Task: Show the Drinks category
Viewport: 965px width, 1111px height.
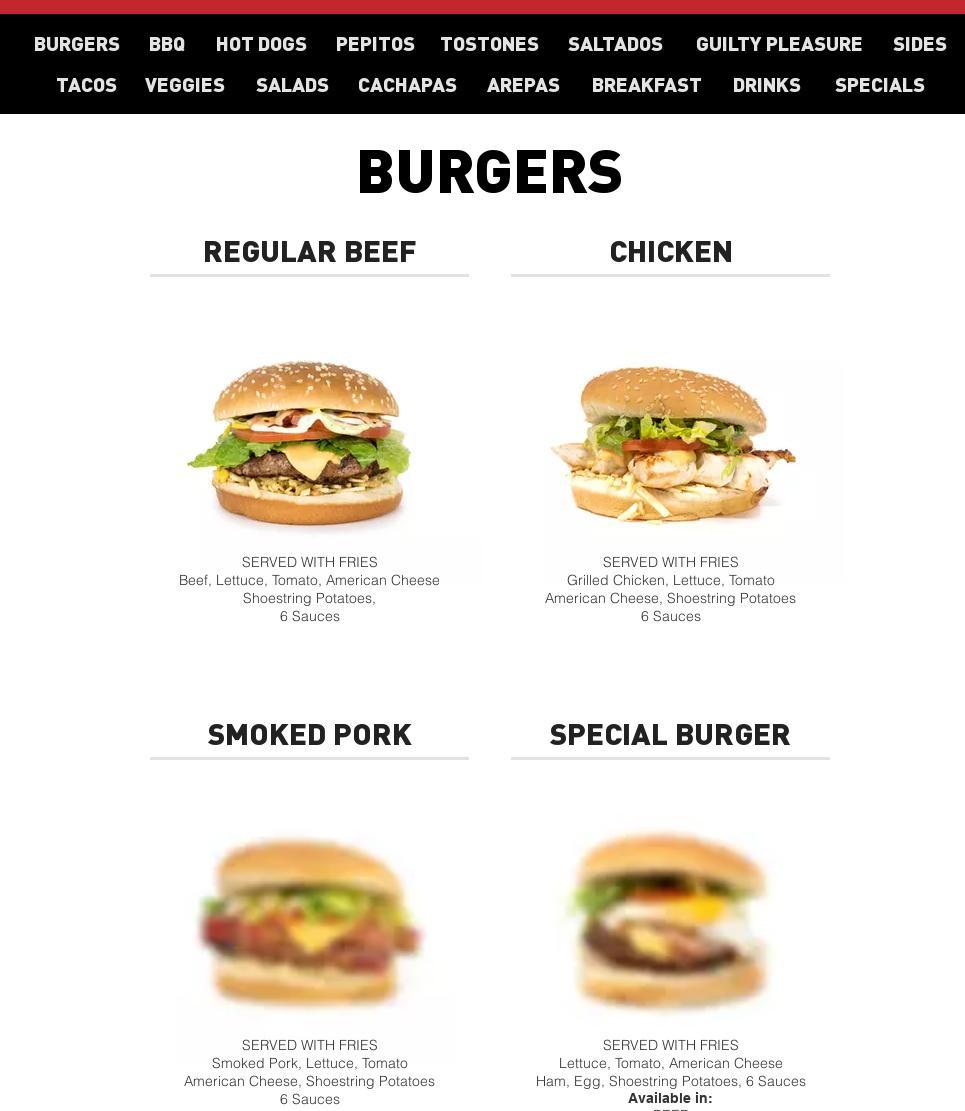Action: click(x=766, y=85)
